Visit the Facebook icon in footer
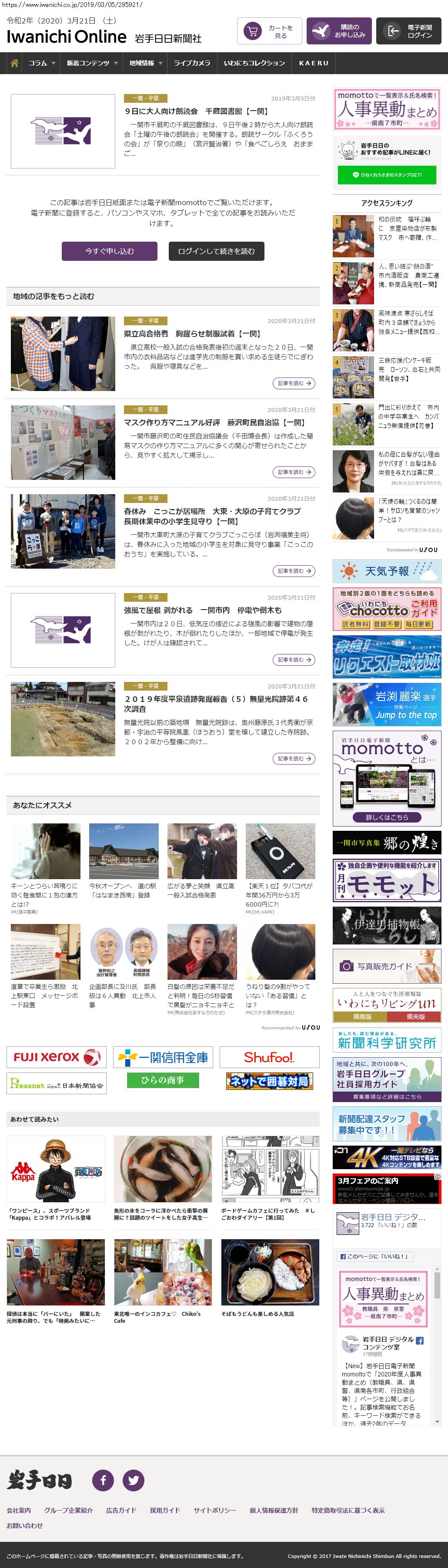 104,1480
